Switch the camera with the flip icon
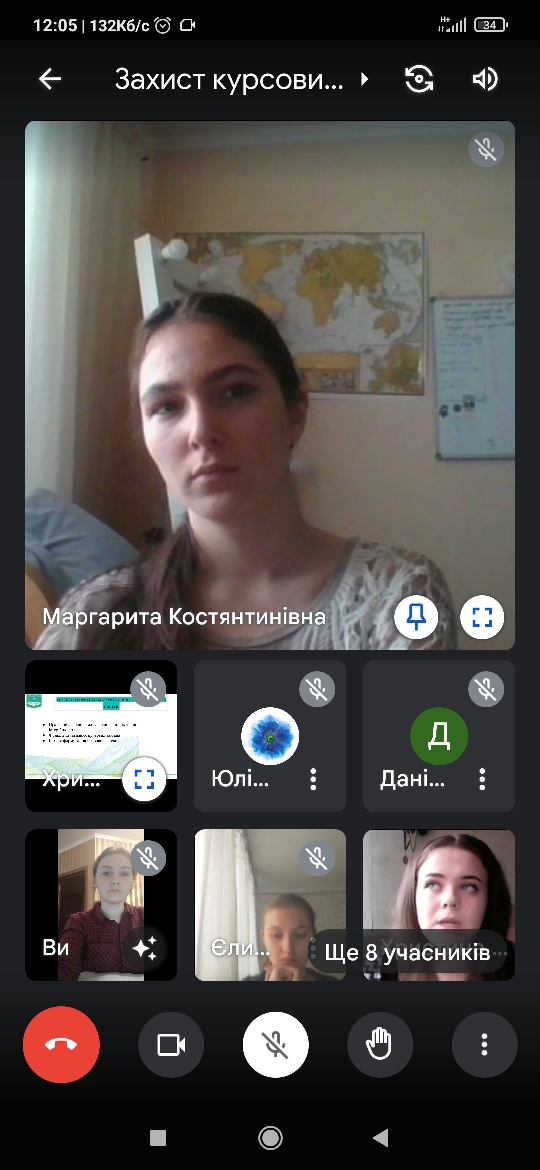 [x=418, y=79]
